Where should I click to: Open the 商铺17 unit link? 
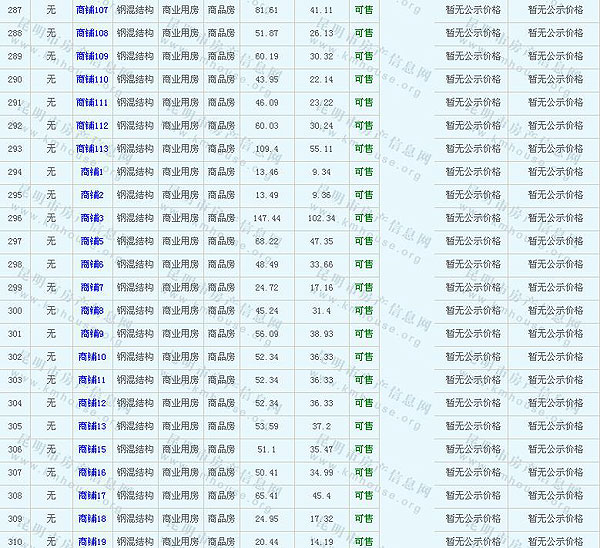click(92, 496)
